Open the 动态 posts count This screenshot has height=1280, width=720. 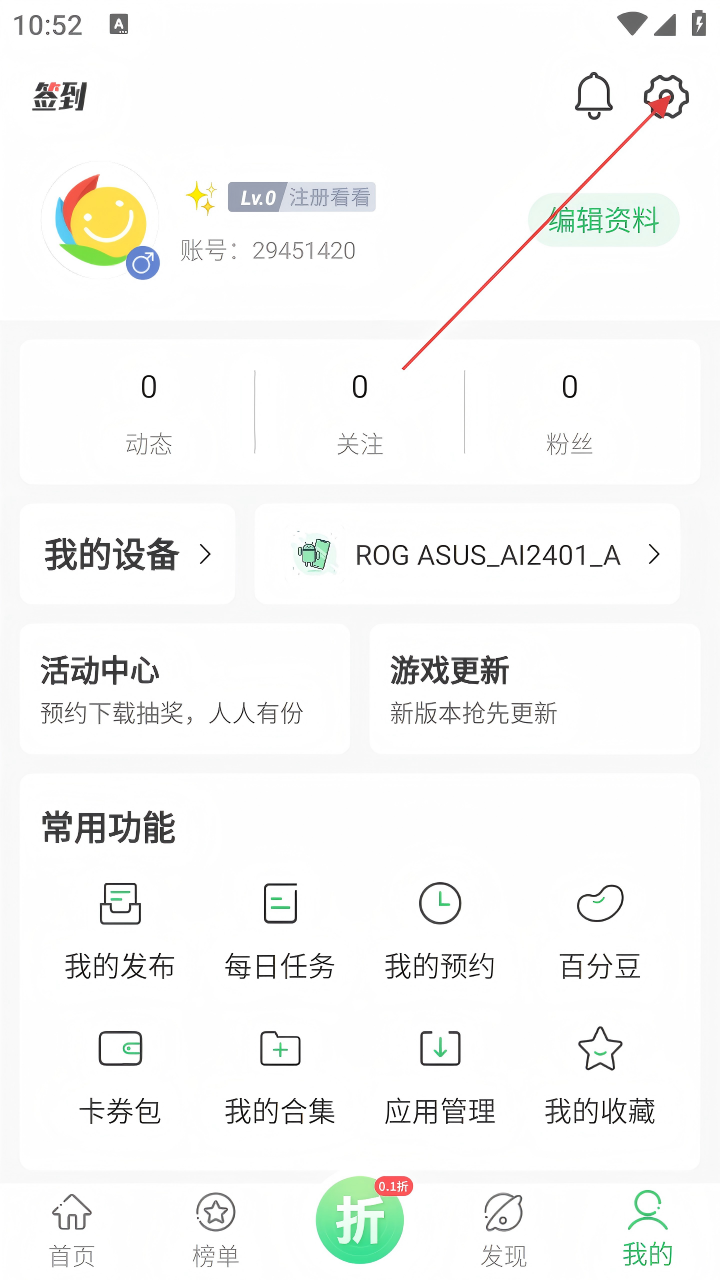[x=149, y=411]
